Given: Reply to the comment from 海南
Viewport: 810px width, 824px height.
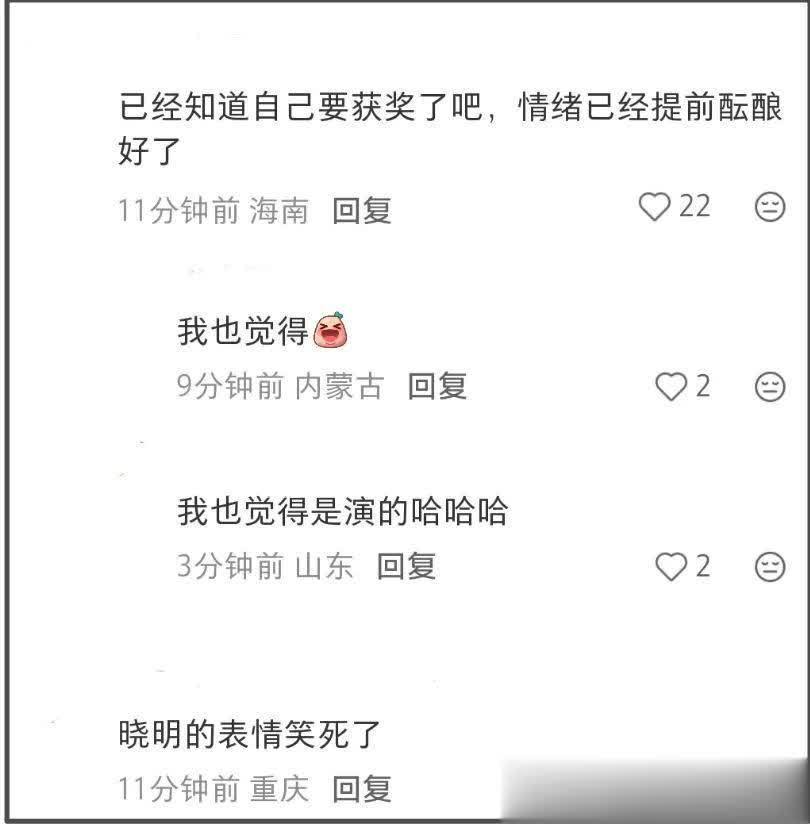Looking at the screenshot, I should (361, 210).
